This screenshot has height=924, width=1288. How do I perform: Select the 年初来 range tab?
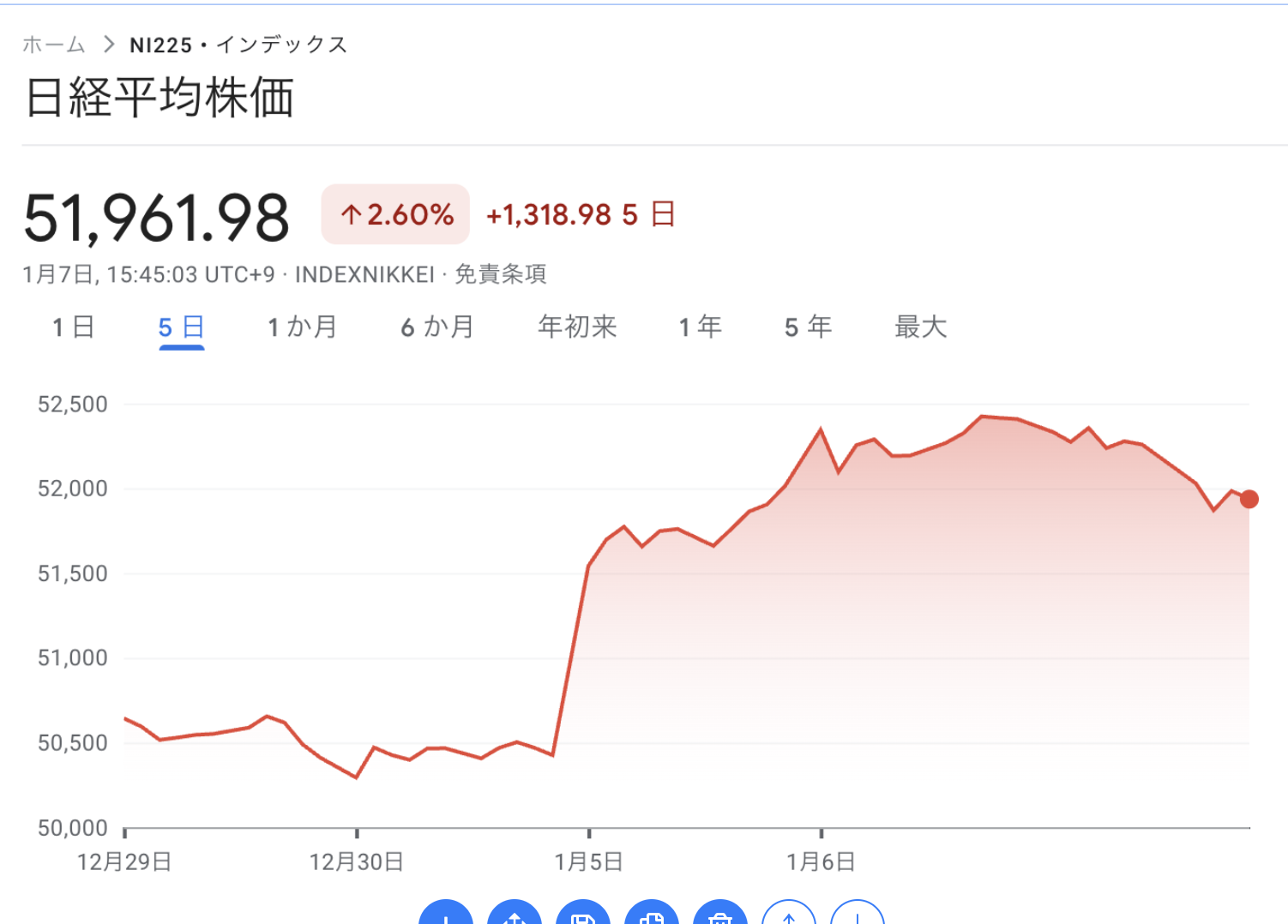point(577,327)
